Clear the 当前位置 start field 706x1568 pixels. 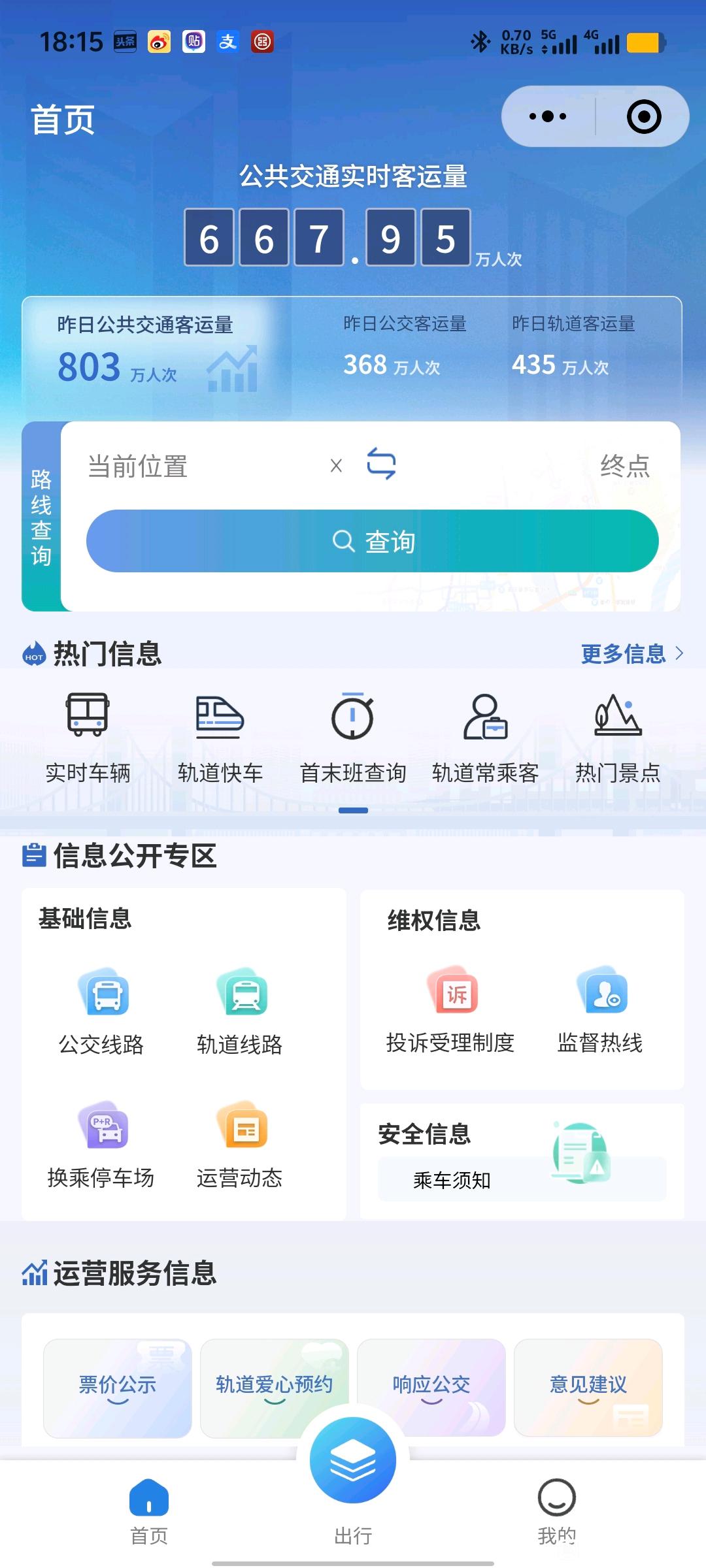coord(336,466)
